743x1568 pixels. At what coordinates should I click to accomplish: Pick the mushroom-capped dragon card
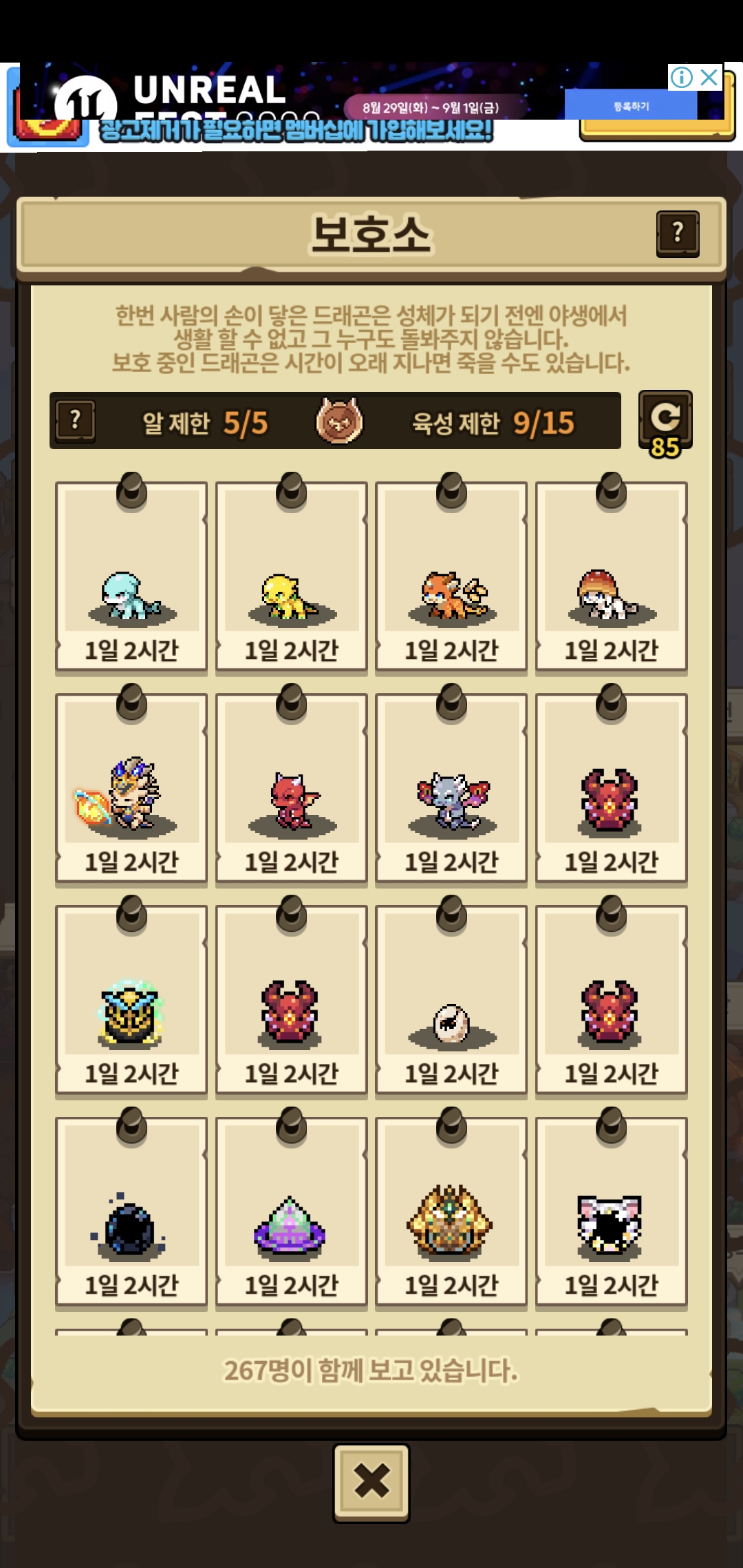click(612, 578)
